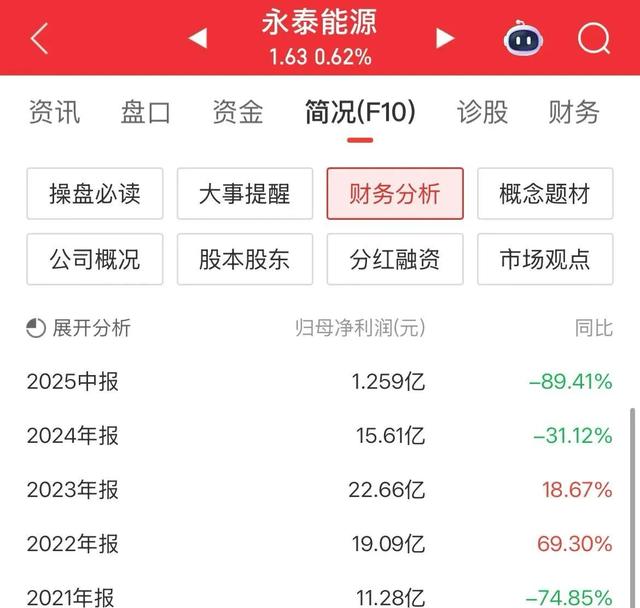Viewport: 640px width, 608px height.
Task: Switch to the 资讯 tab
Action: [53, 112]
